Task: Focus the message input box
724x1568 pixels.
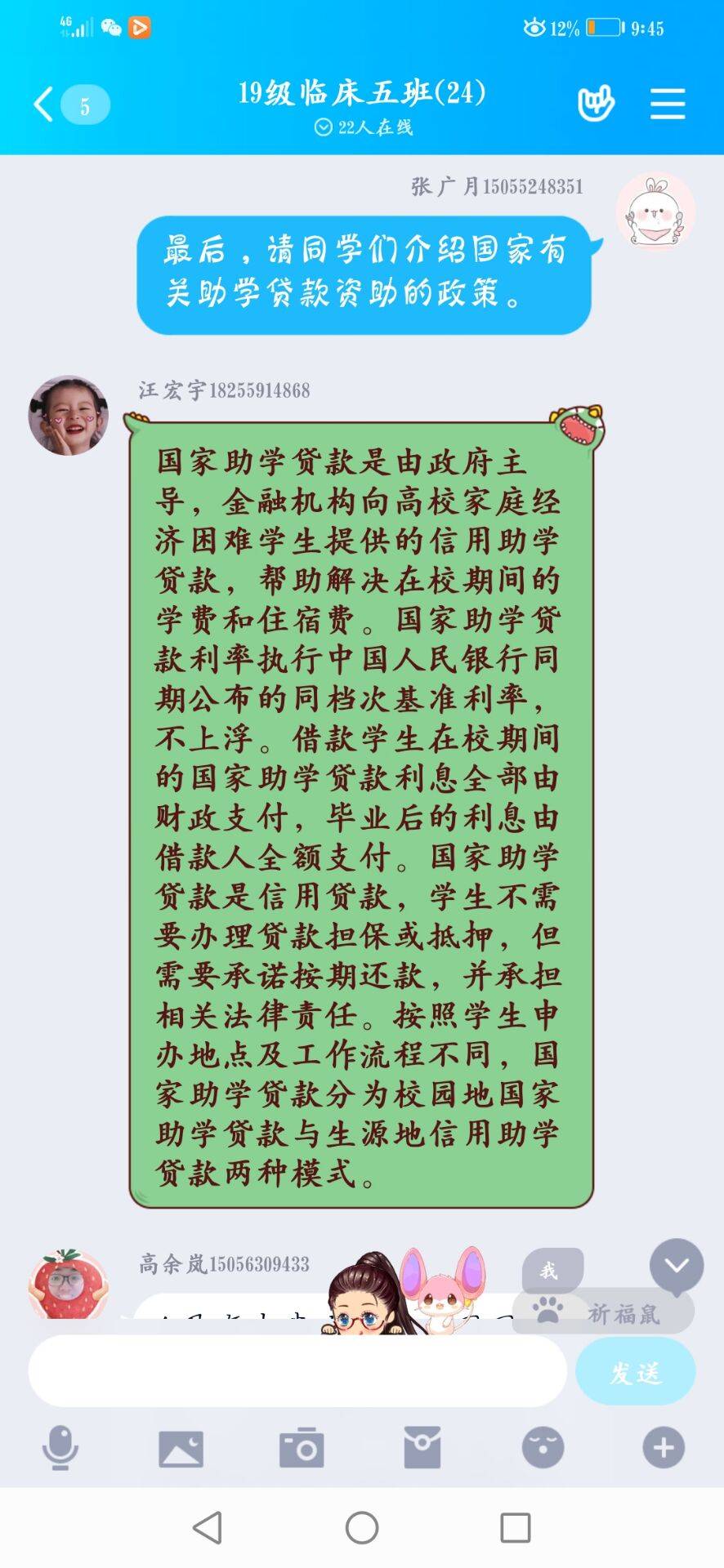Action: [297, 1372]
